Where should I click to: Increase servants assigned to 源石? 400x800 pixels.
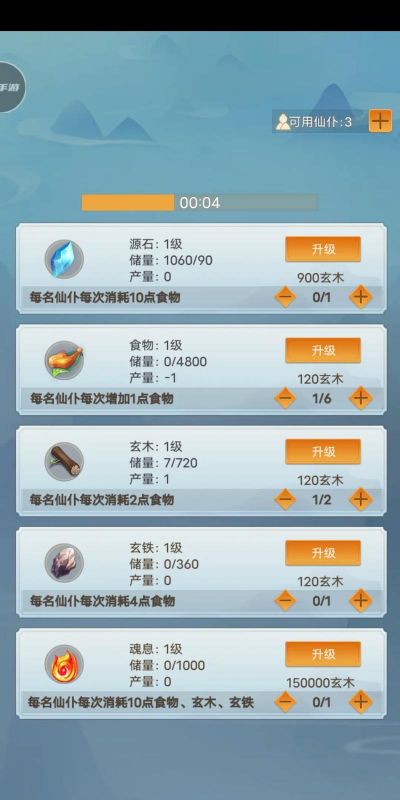tap(361, 297)
